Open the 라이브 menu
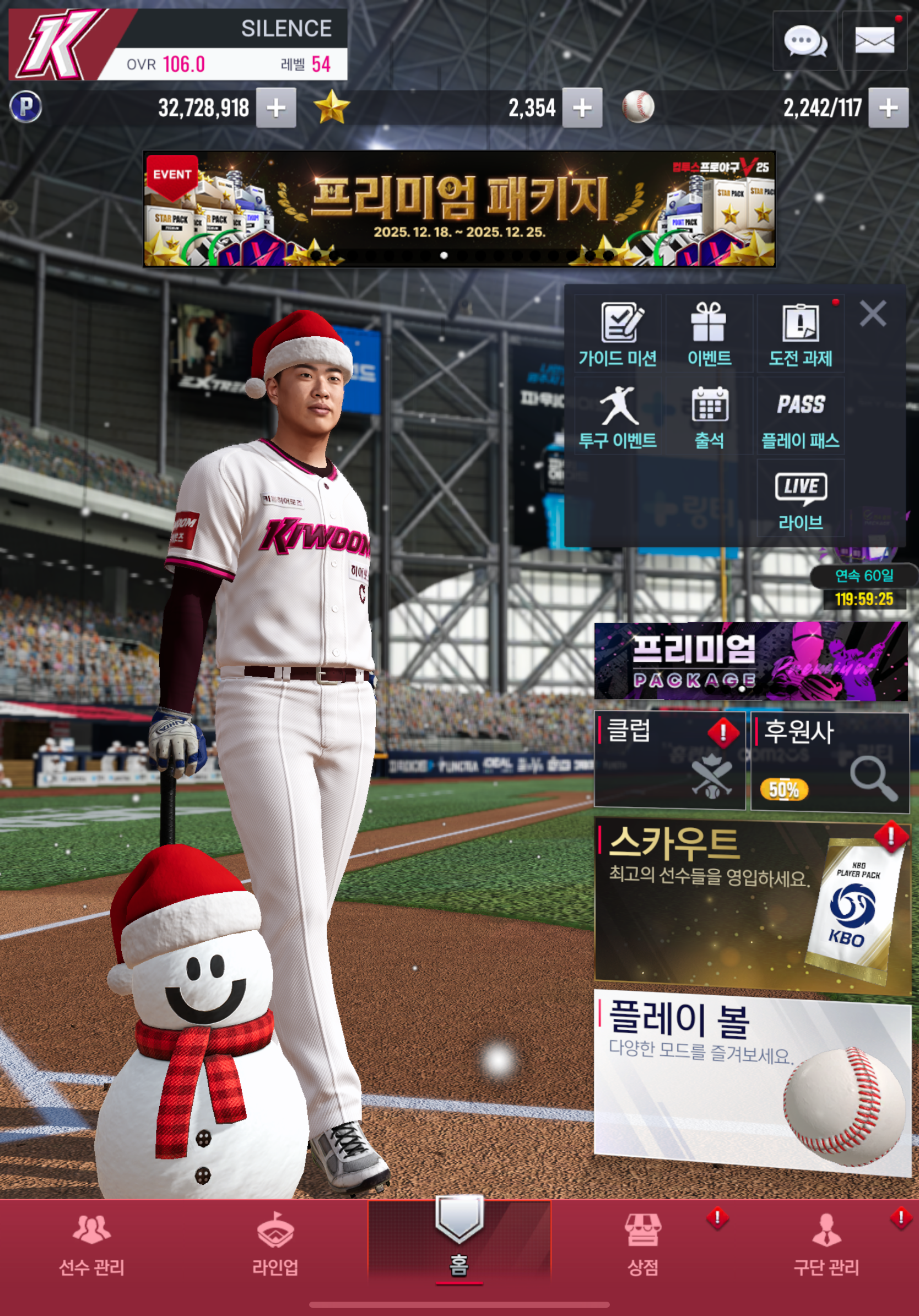Screen dimensions: 919x1316 click(800, 499)
